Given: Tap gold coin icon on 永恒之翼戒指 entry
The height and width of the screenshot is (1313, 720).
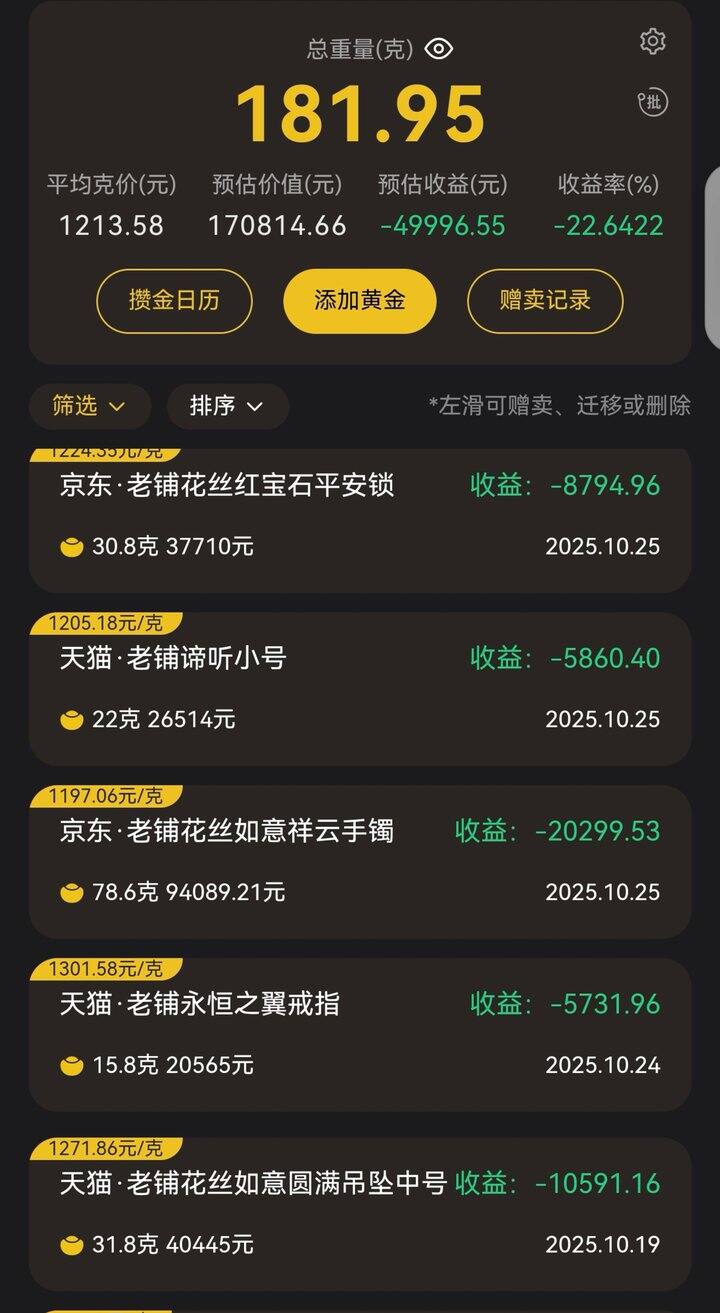Looking at the screenshot, I should [x=72, y=1066].
